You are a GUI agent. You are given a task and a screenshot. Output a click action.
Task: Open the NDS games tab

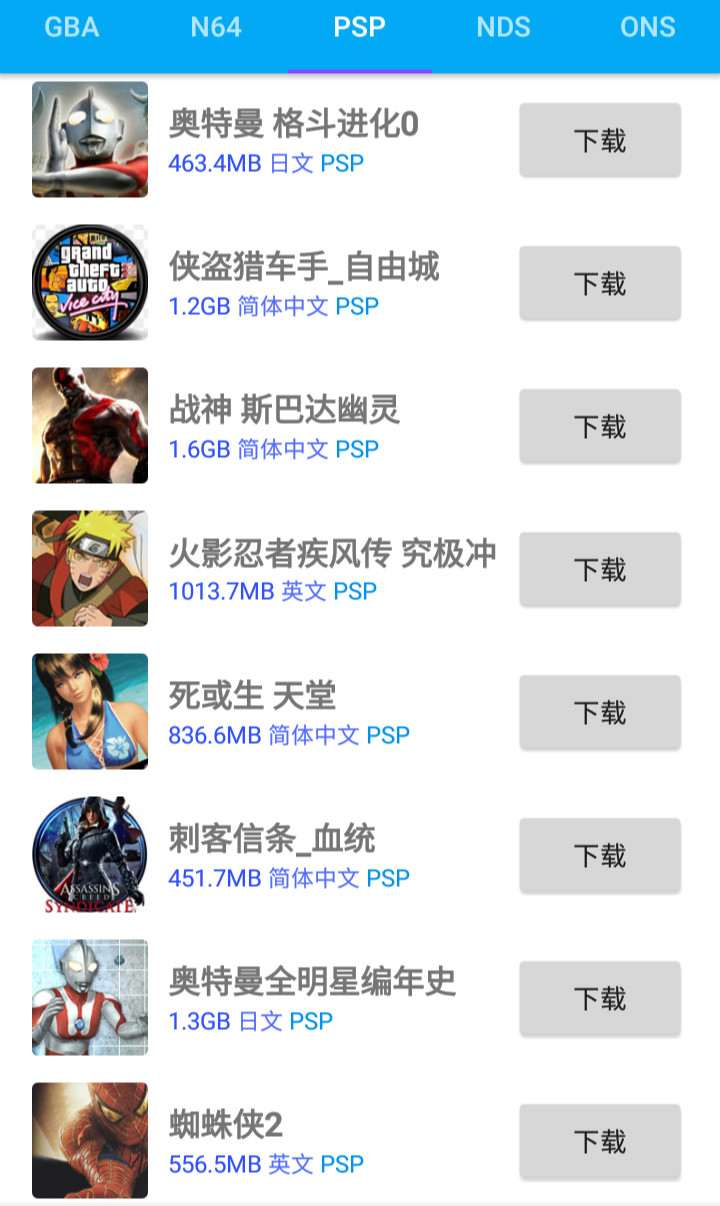505,27
